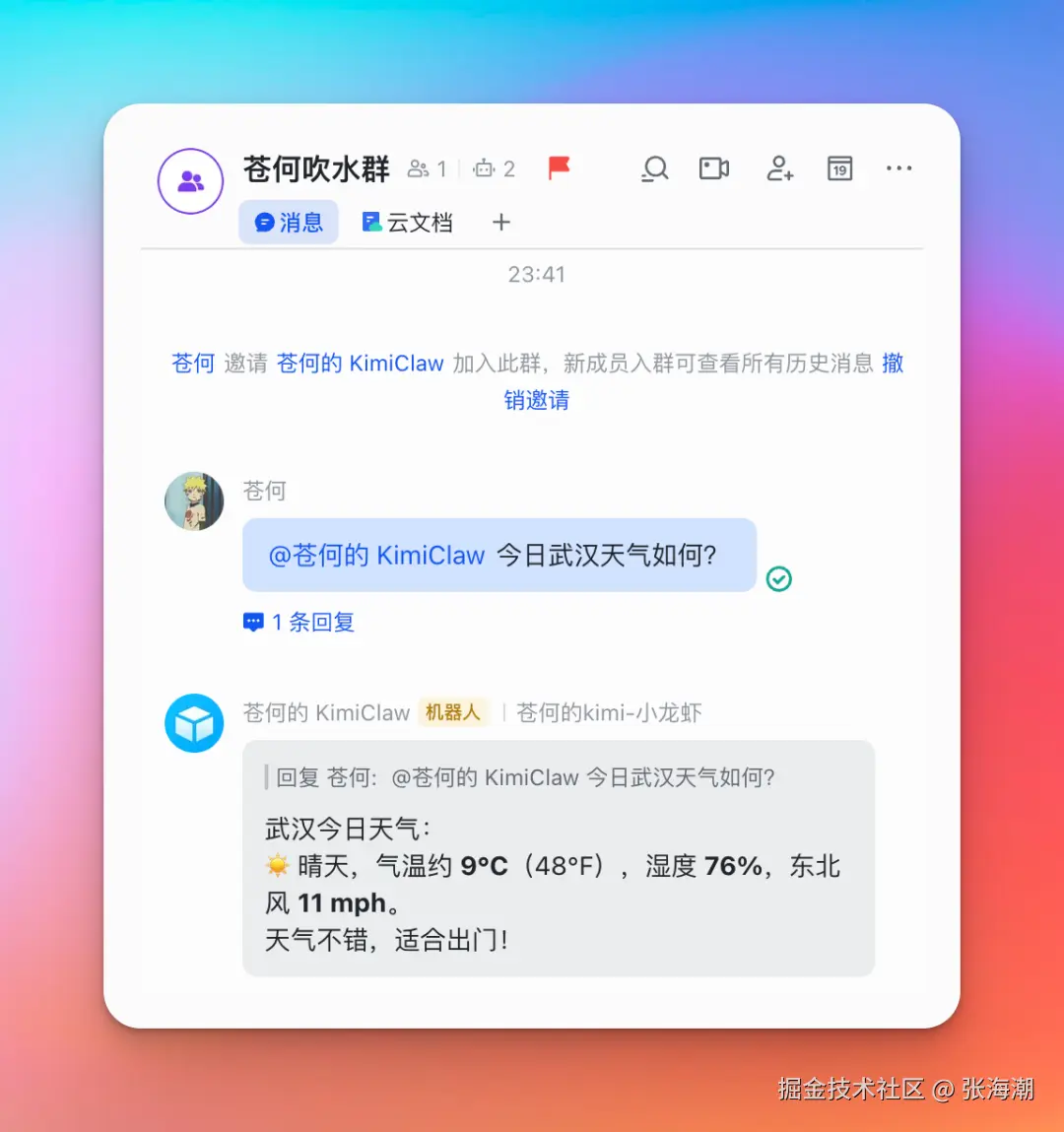Select the 消息 tab

289,223
